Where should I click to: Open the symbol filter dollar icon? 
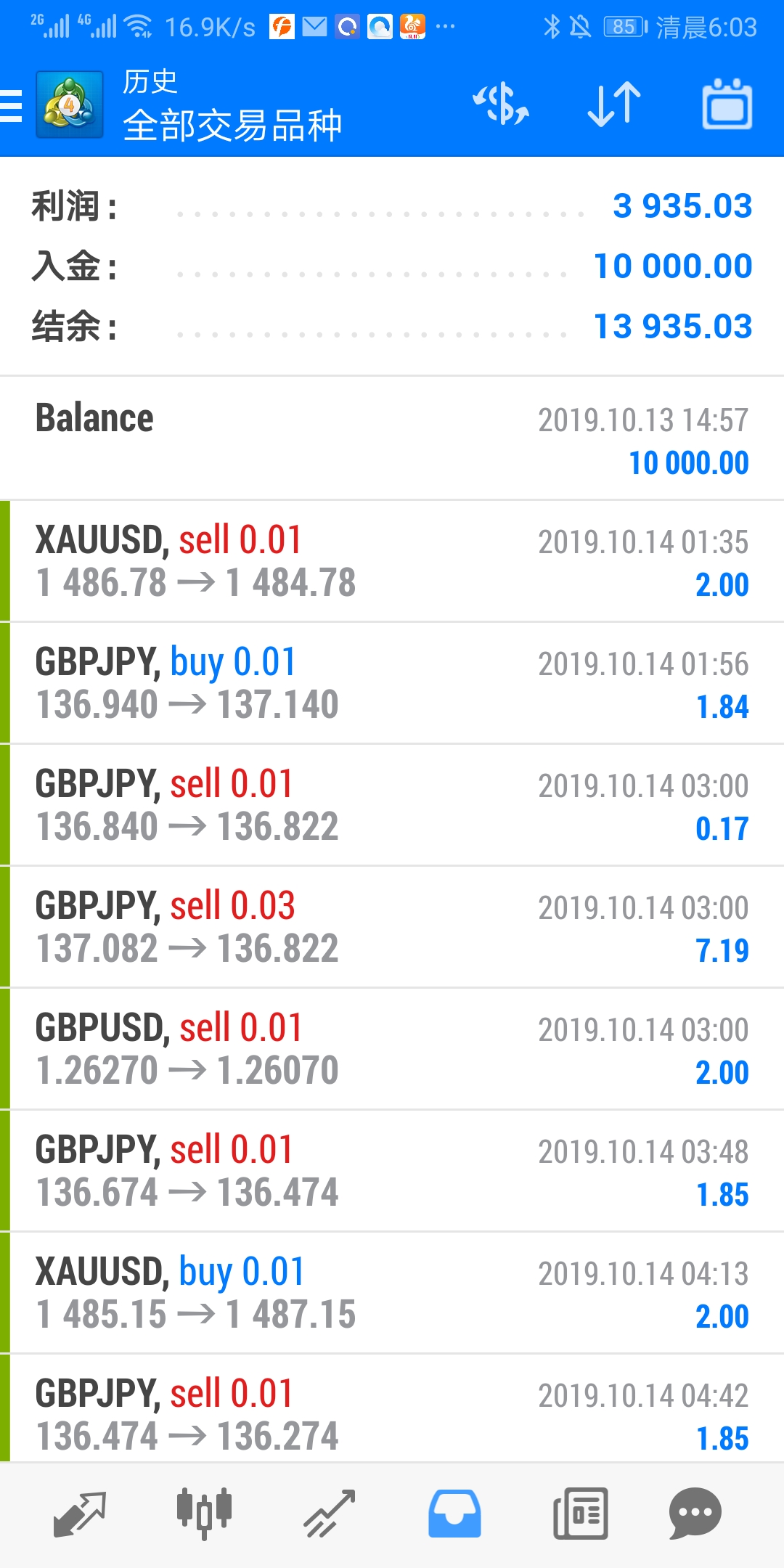pos(501,105)
